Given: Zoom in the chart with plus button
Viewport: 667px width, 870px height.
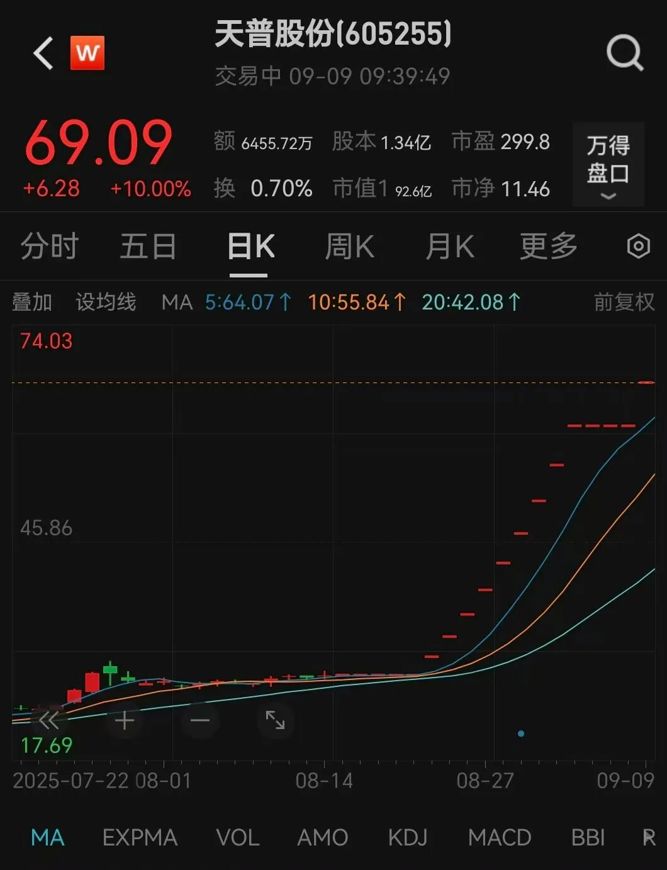Looking at the screenshot, I should point(124,719).
